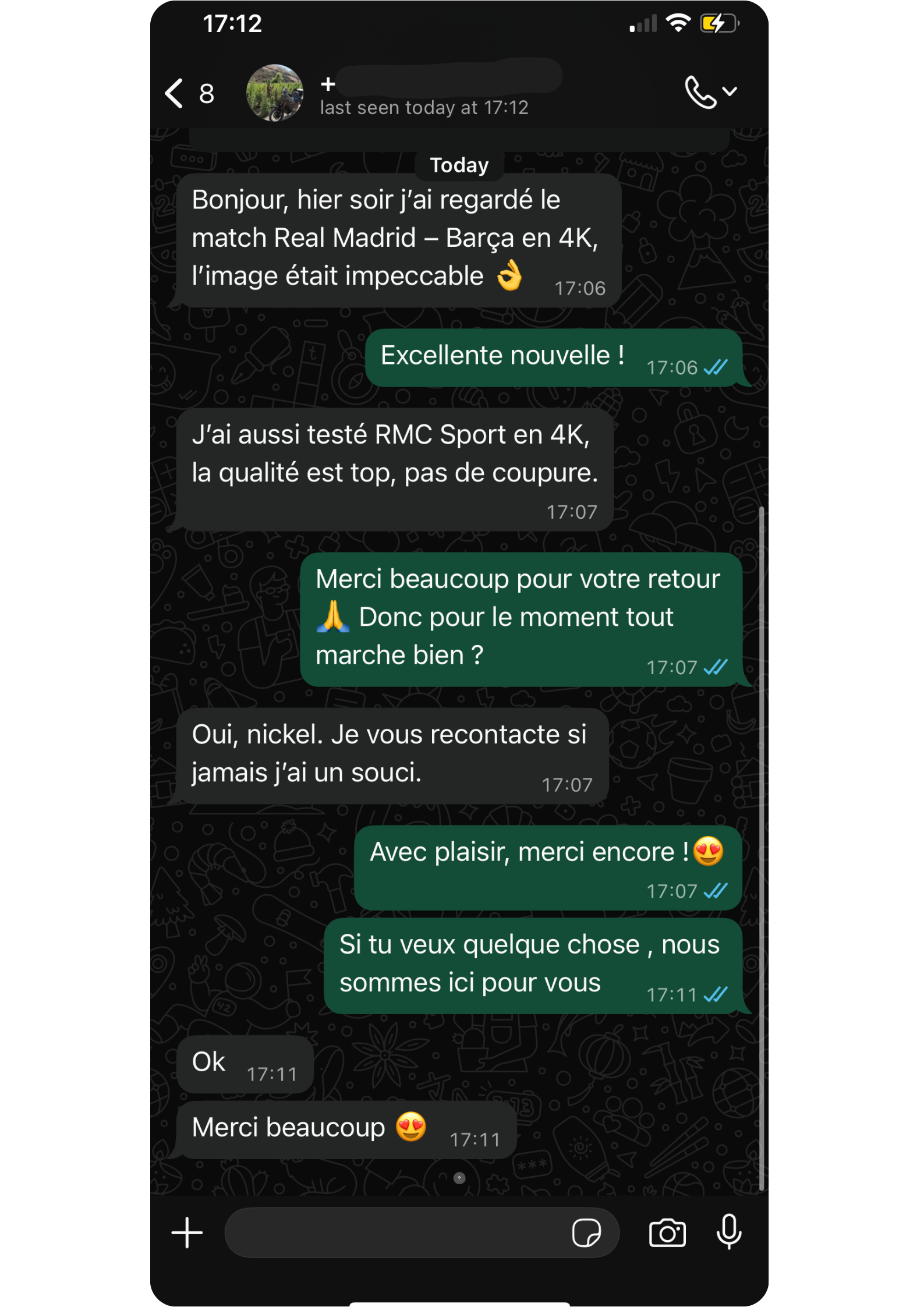Open the attachment plus menu
This screenshot has height=1307, width=924.
187,1232
